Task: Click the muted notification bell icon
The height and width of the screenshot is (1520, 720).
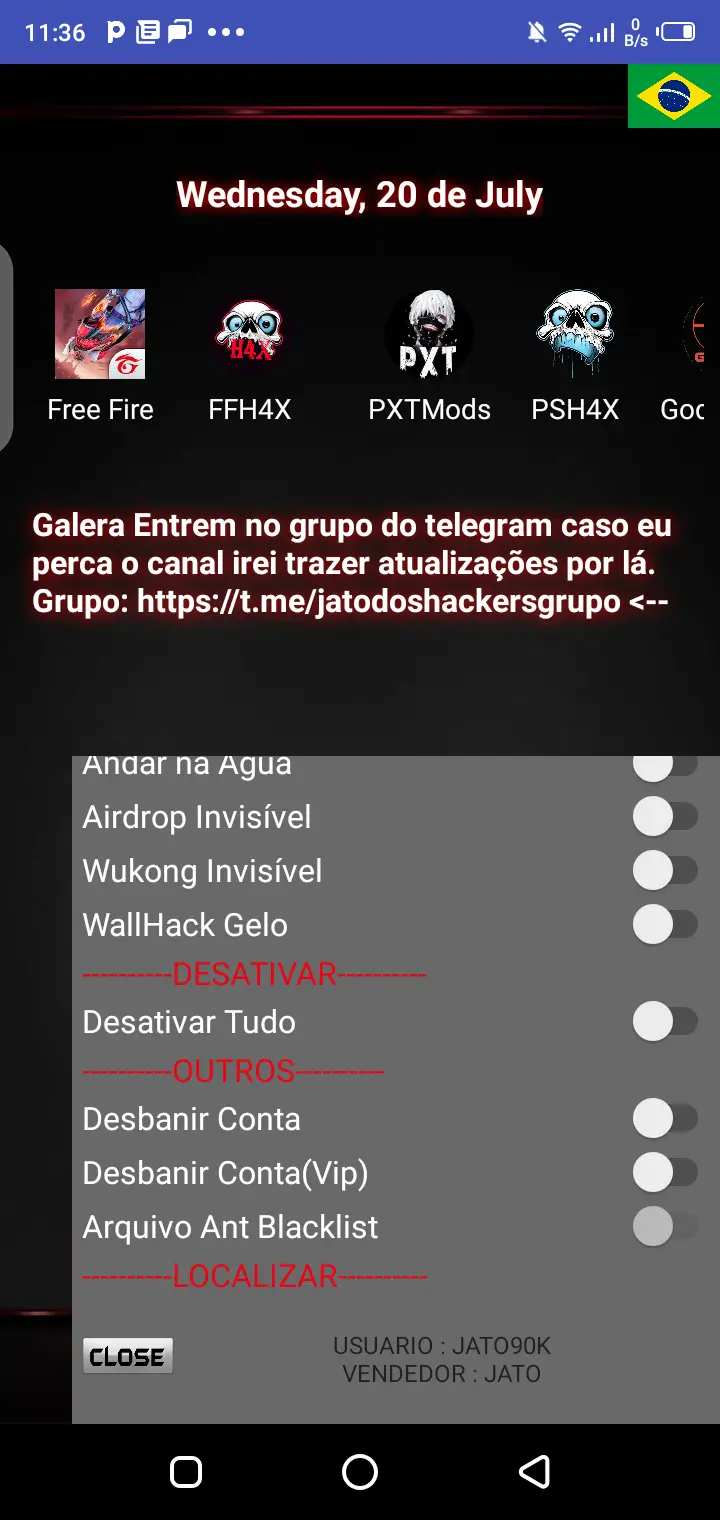Action: 536,31
